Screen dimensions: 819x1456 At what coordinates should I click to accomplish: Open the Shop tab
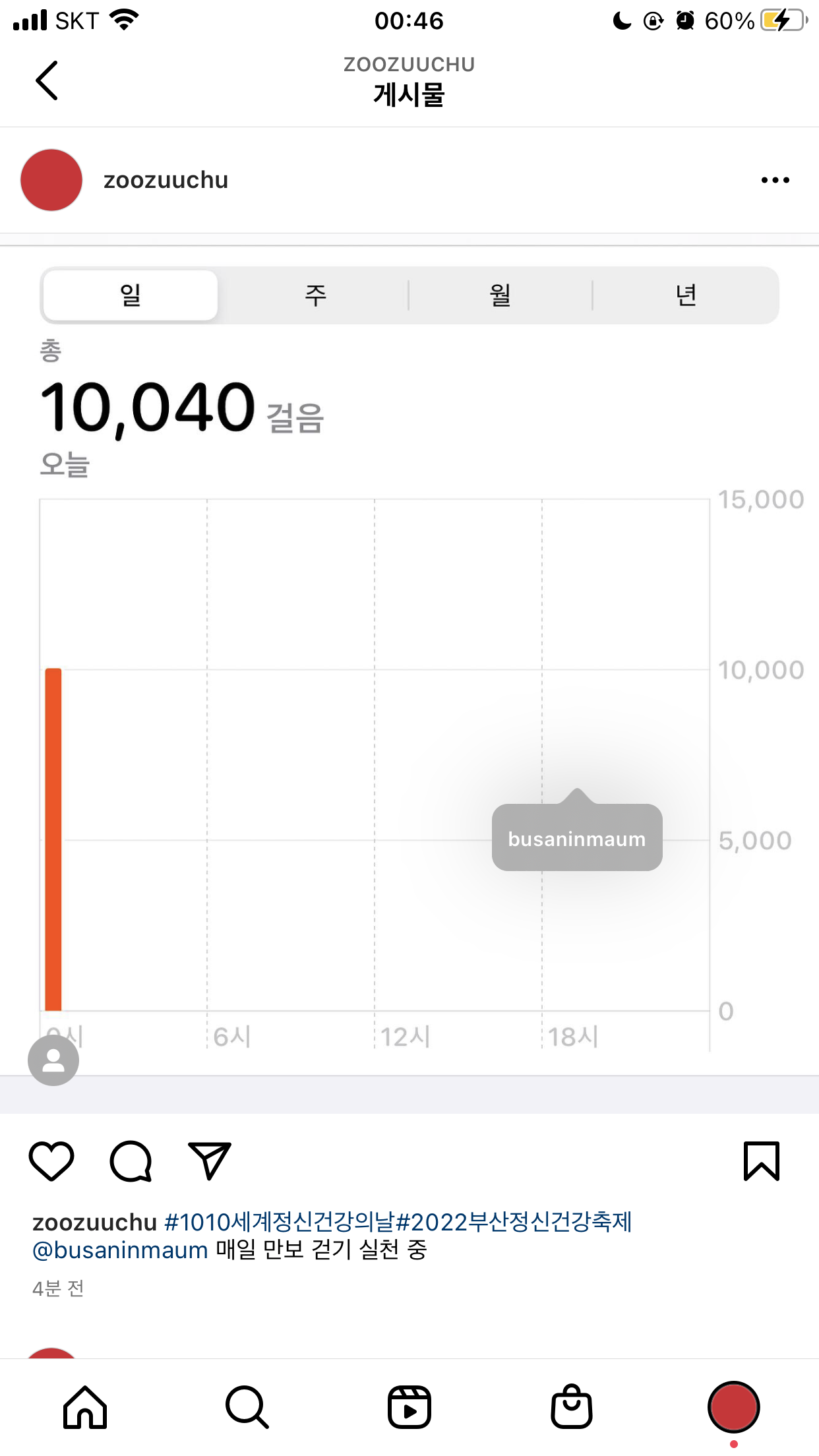(x=572, y=1407)
